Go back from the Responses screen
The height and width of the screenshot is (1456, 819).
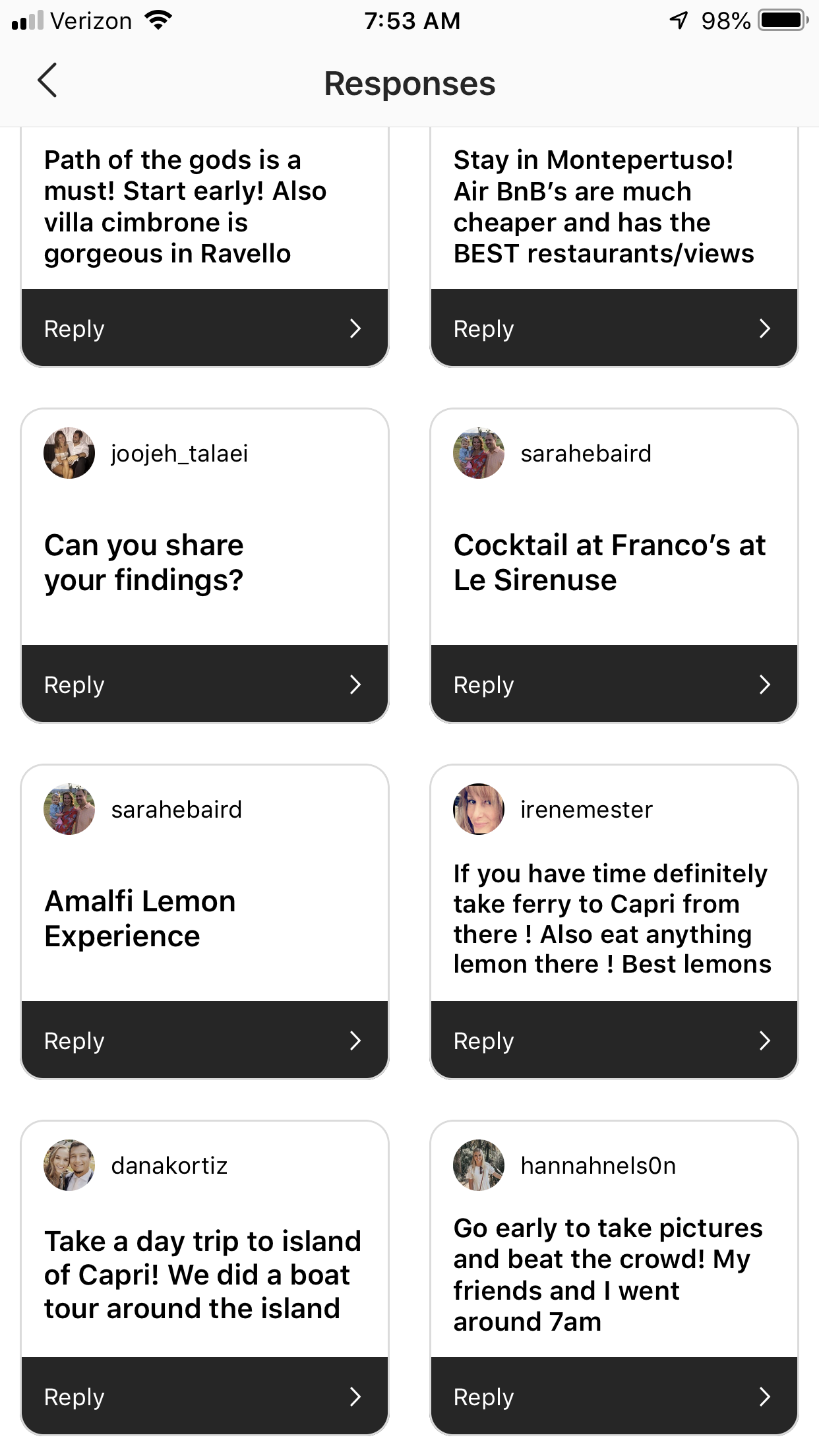[x=47, y=81]
